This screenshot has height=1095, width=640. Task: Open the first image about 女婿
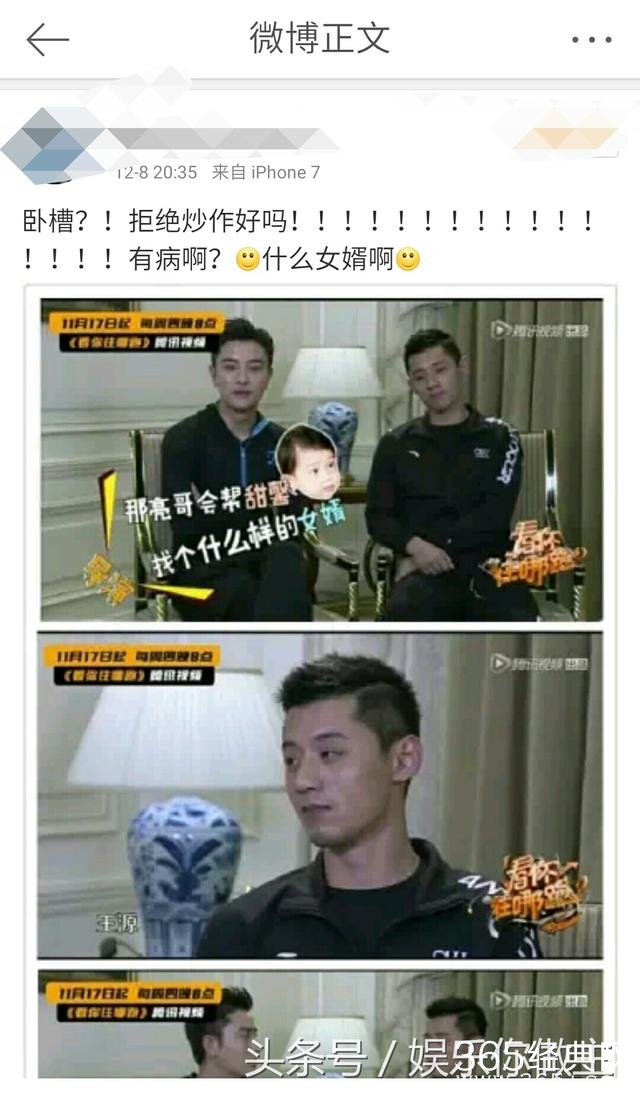coord(321,460)
